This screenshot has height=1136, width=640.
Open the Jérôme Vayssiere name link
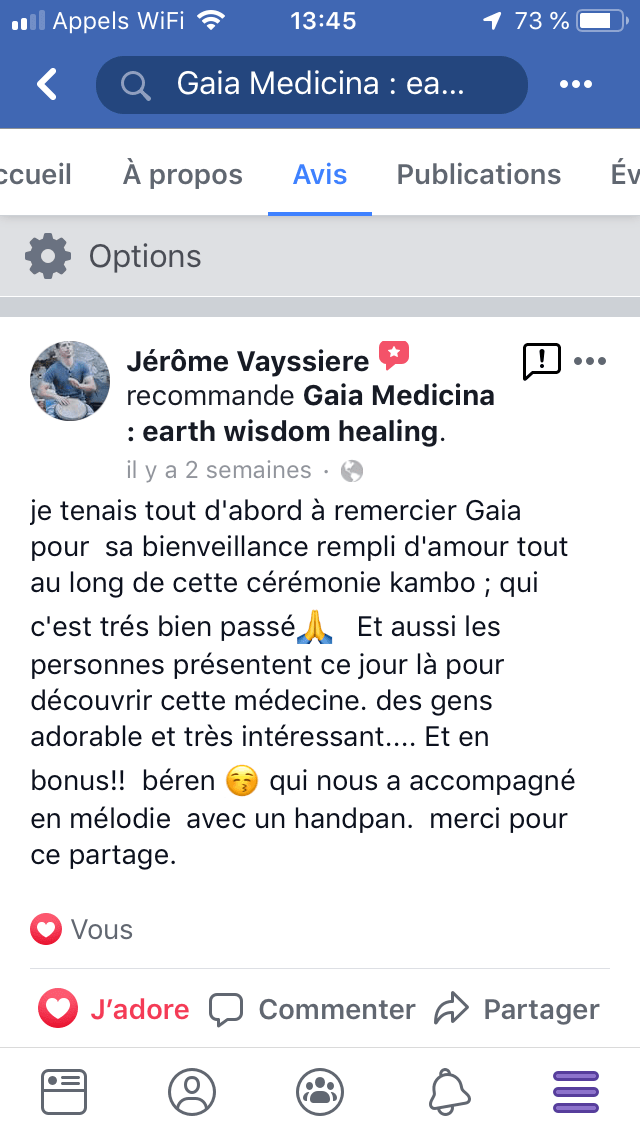click(x=247, y=361)
